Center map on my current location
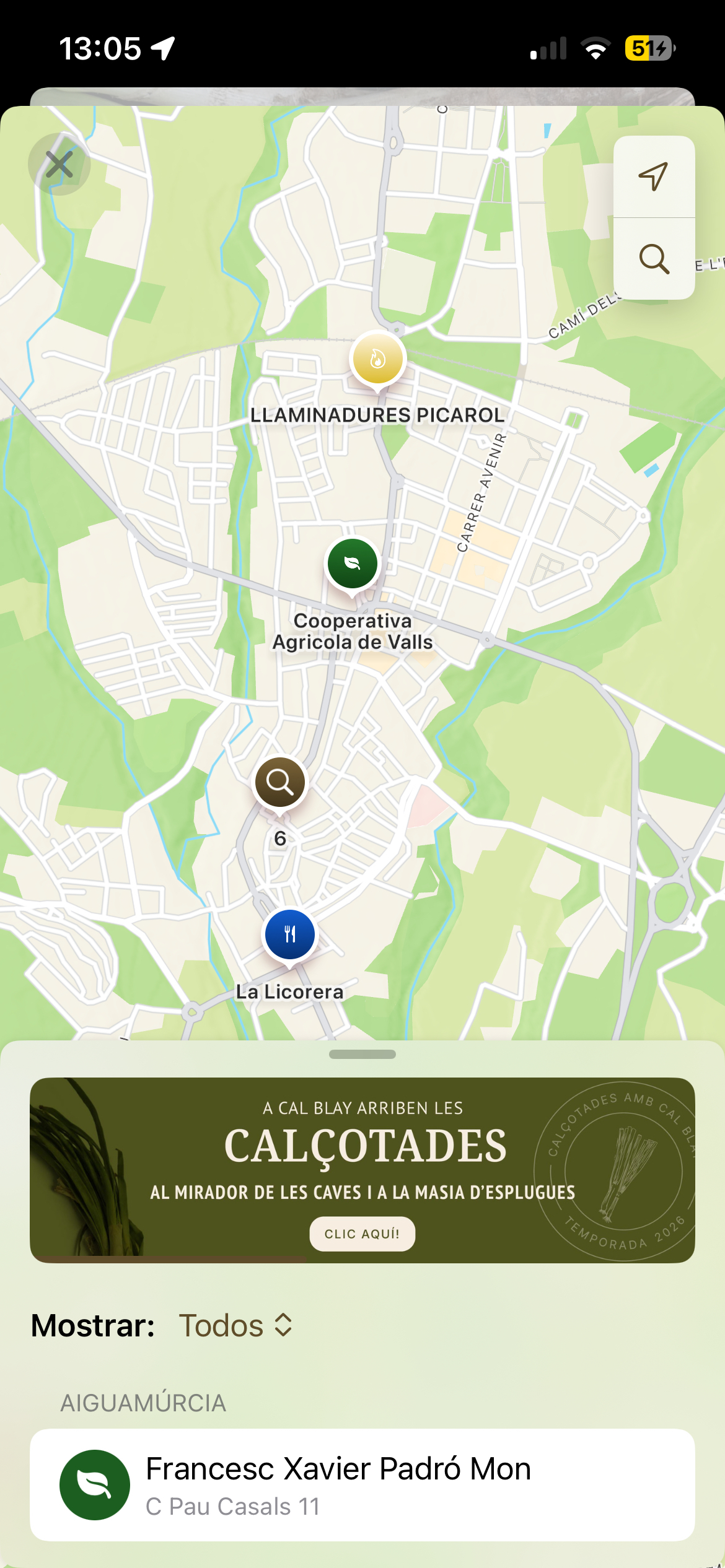Image resolution: width=725 pixels, height=1568 pixels. 653,177
